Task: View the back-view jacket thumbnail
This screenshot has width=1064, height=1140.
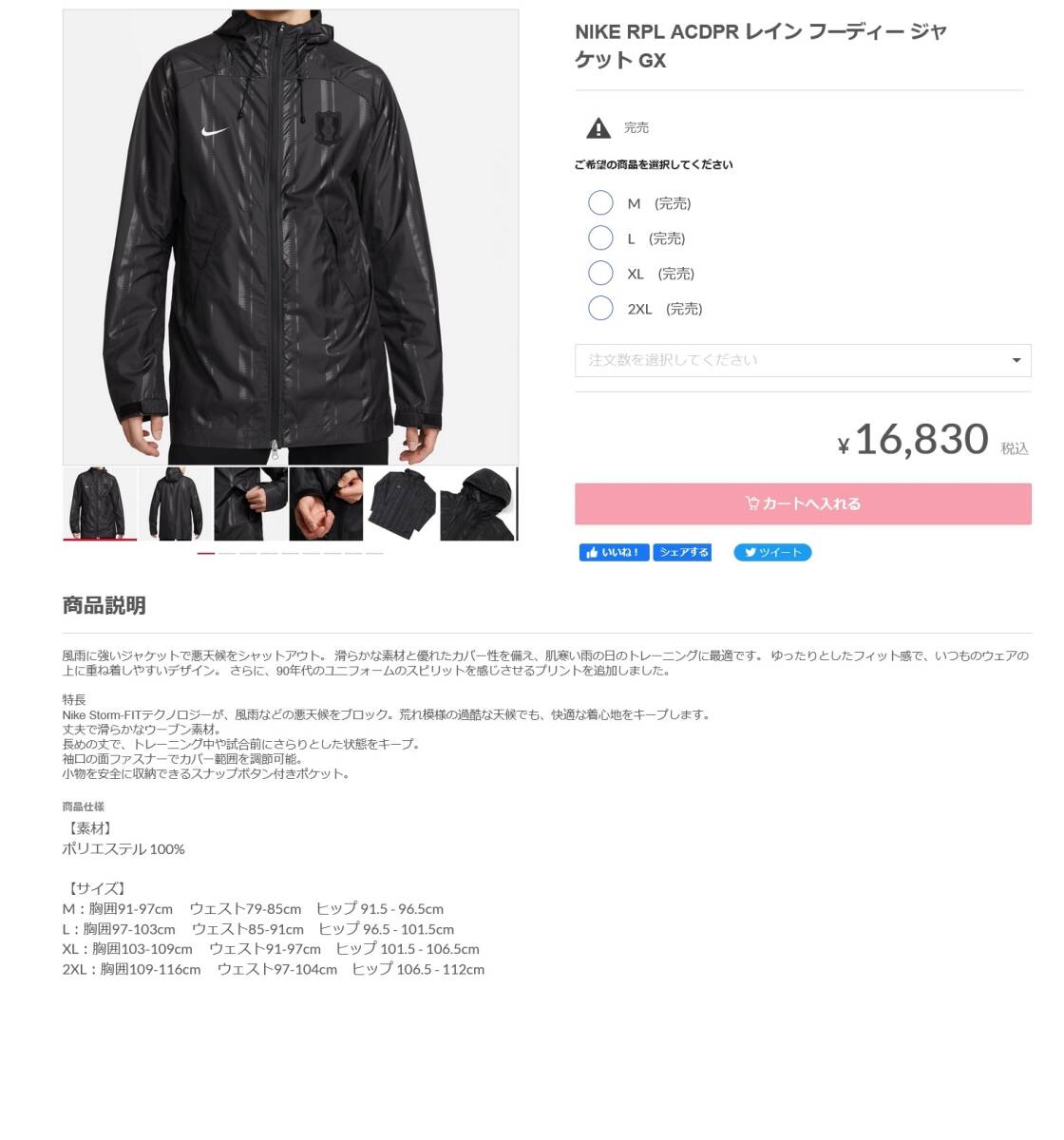Action: 176,503
